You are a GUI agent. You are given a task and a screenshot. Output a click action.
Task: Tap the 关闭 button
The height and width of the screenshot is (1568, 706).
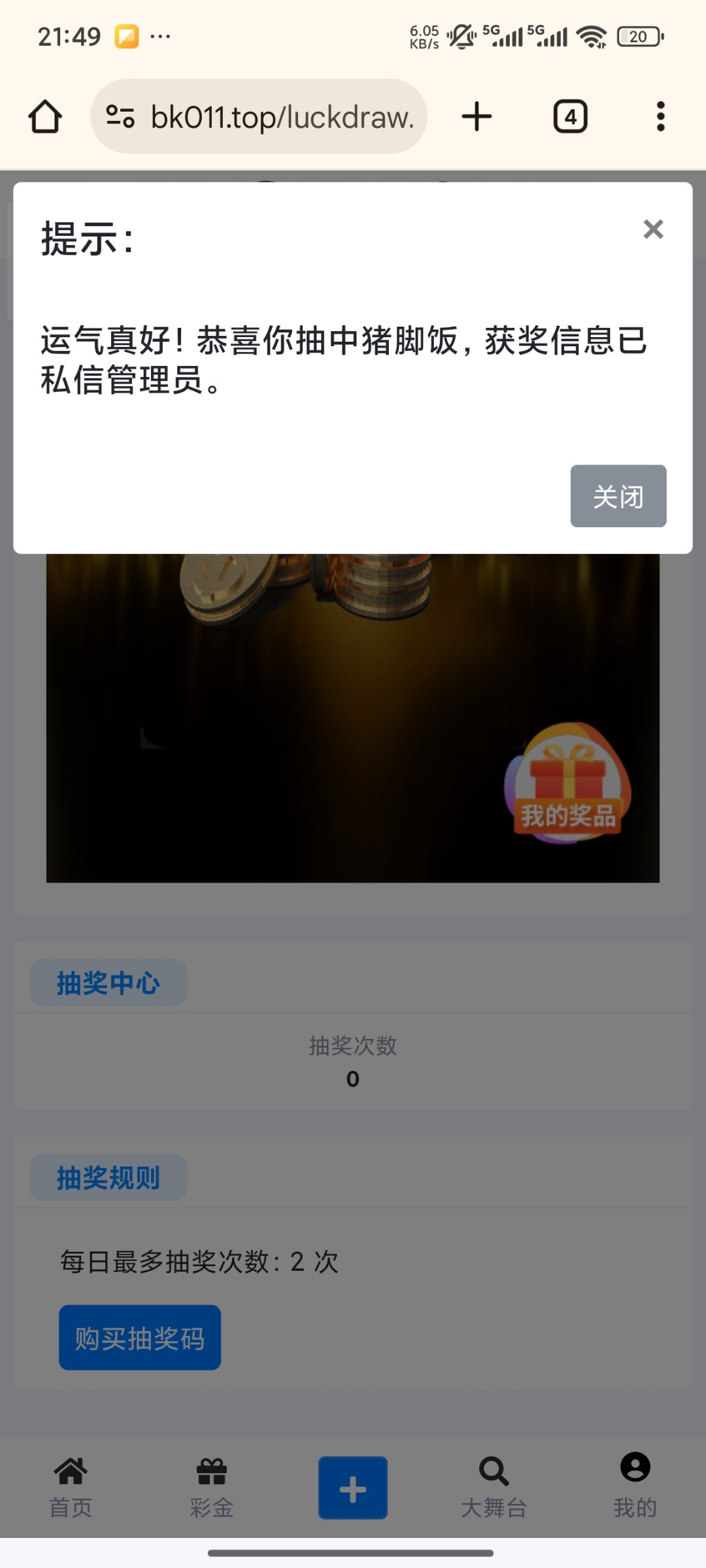point(618,496)
